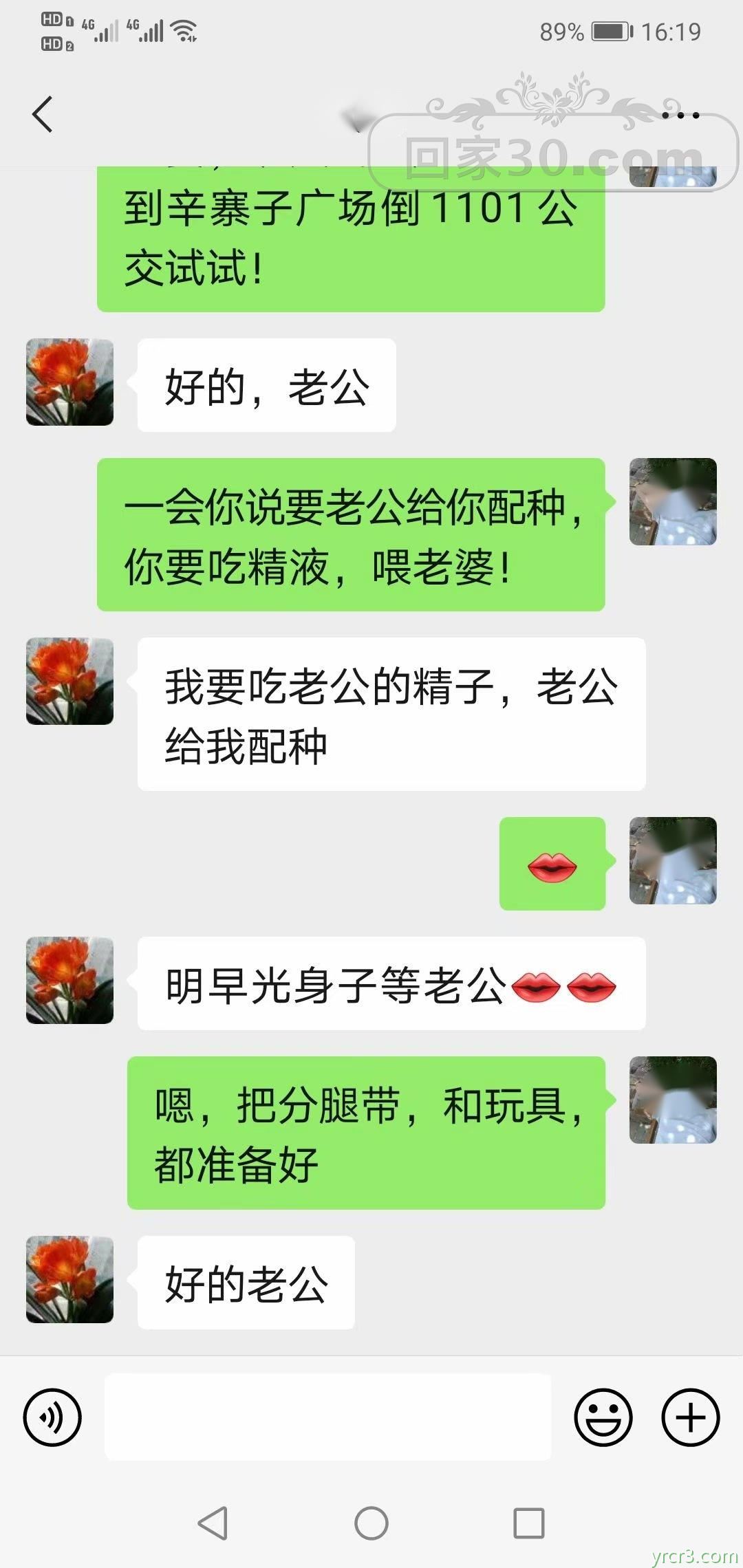
Task: Focus the message text field
Action: (327, 1417)
